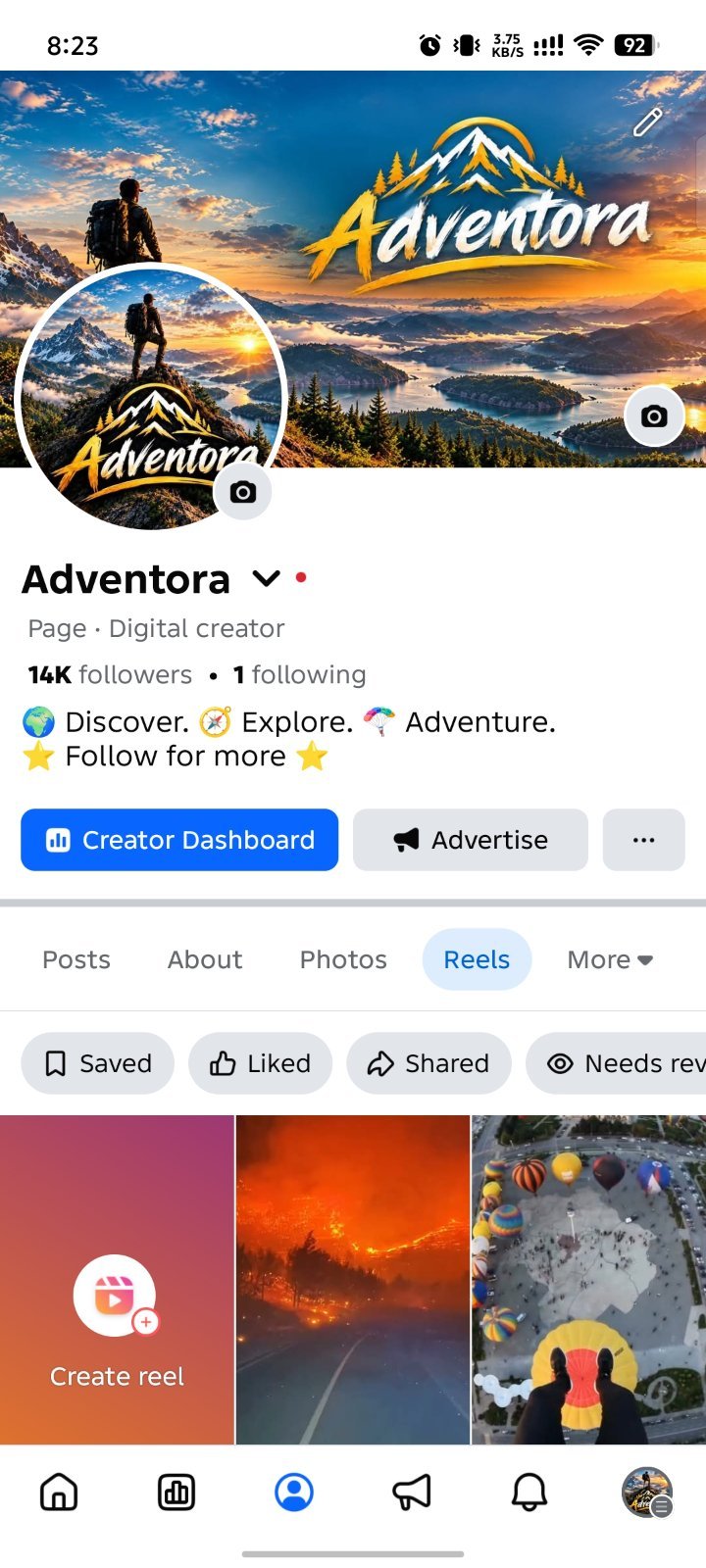This screenshot has height=1568, width=706.
Task: Switch to the Posts tab
Action: pyautogui.click(x=76, y=959)
